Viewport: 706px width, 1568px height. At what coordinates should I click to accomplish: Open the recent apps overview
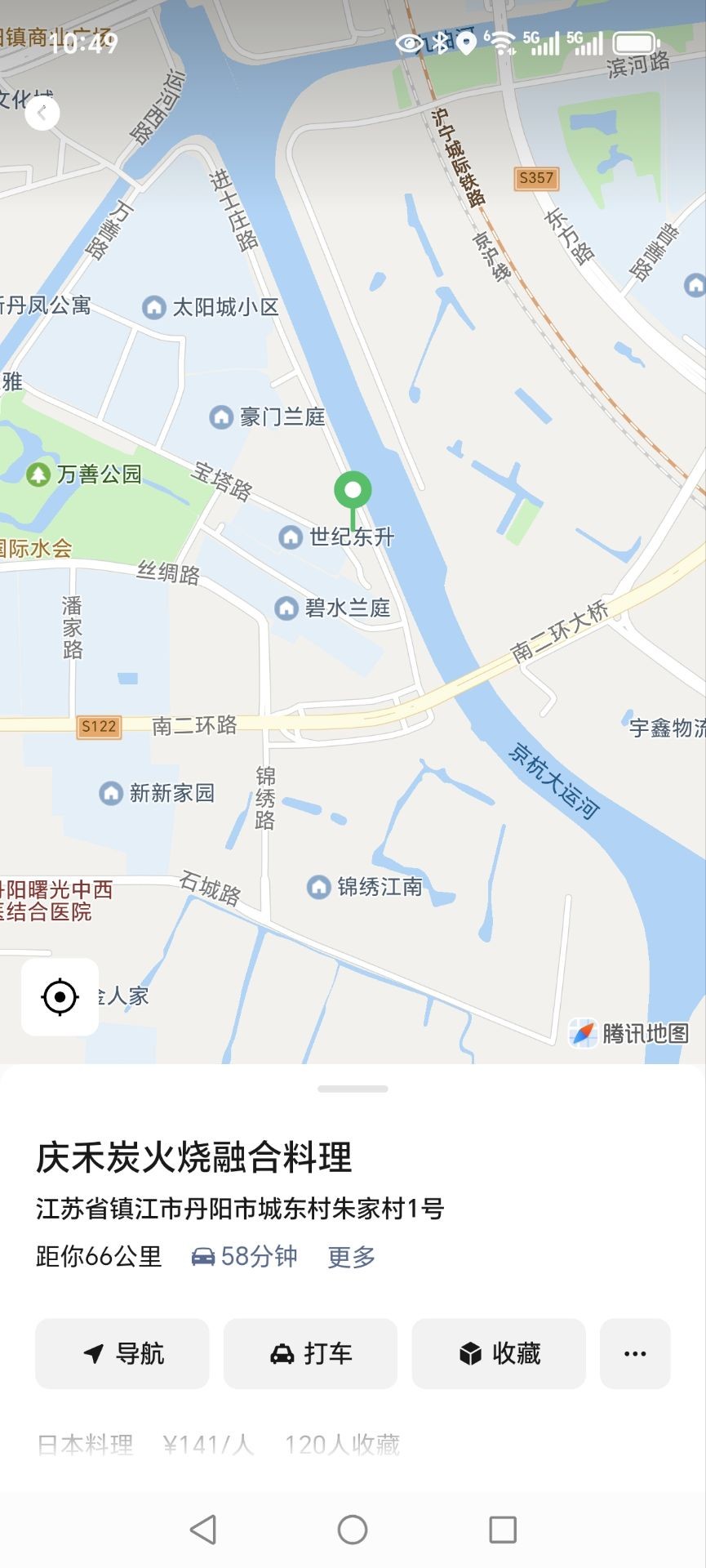[503, 1530]
